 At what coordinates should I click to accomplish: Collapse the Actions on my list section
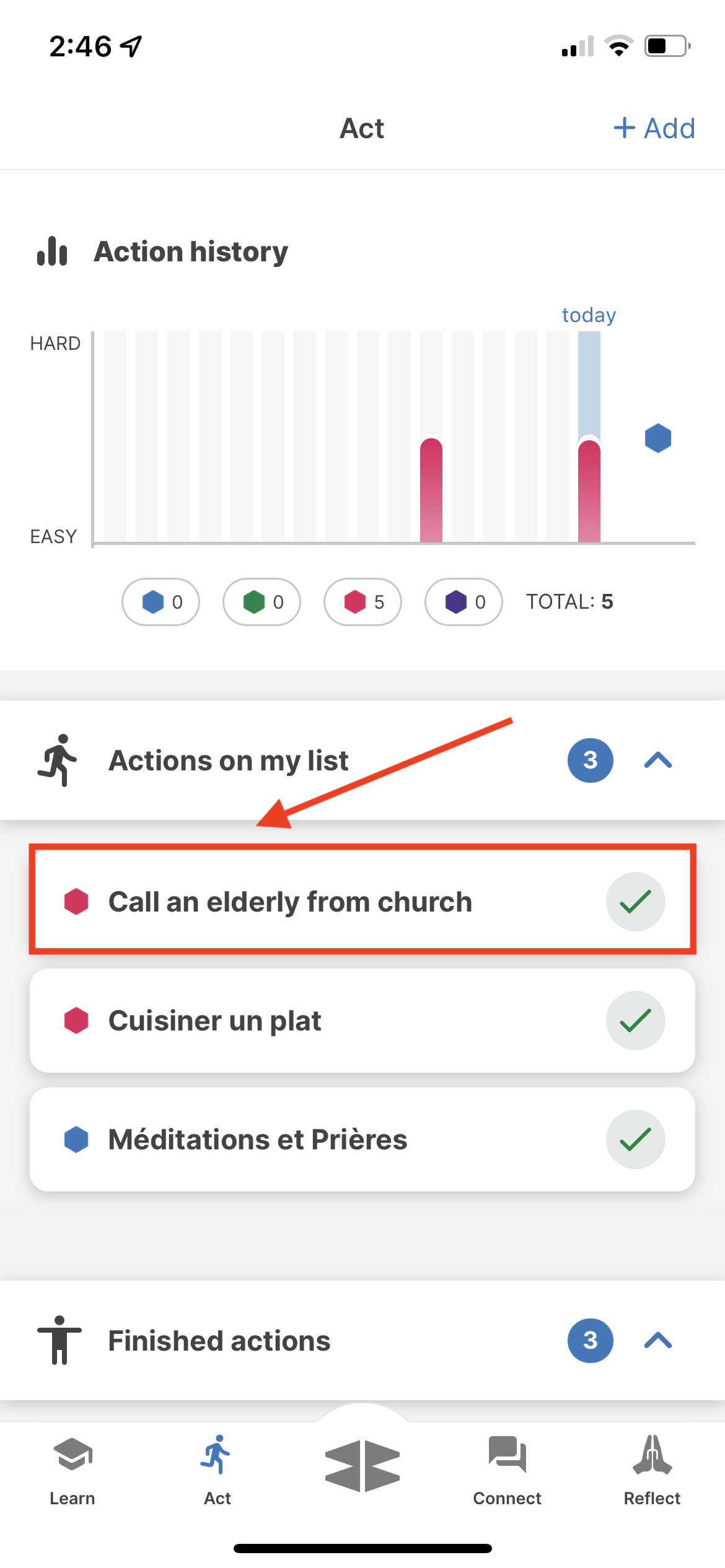point(658,760)
